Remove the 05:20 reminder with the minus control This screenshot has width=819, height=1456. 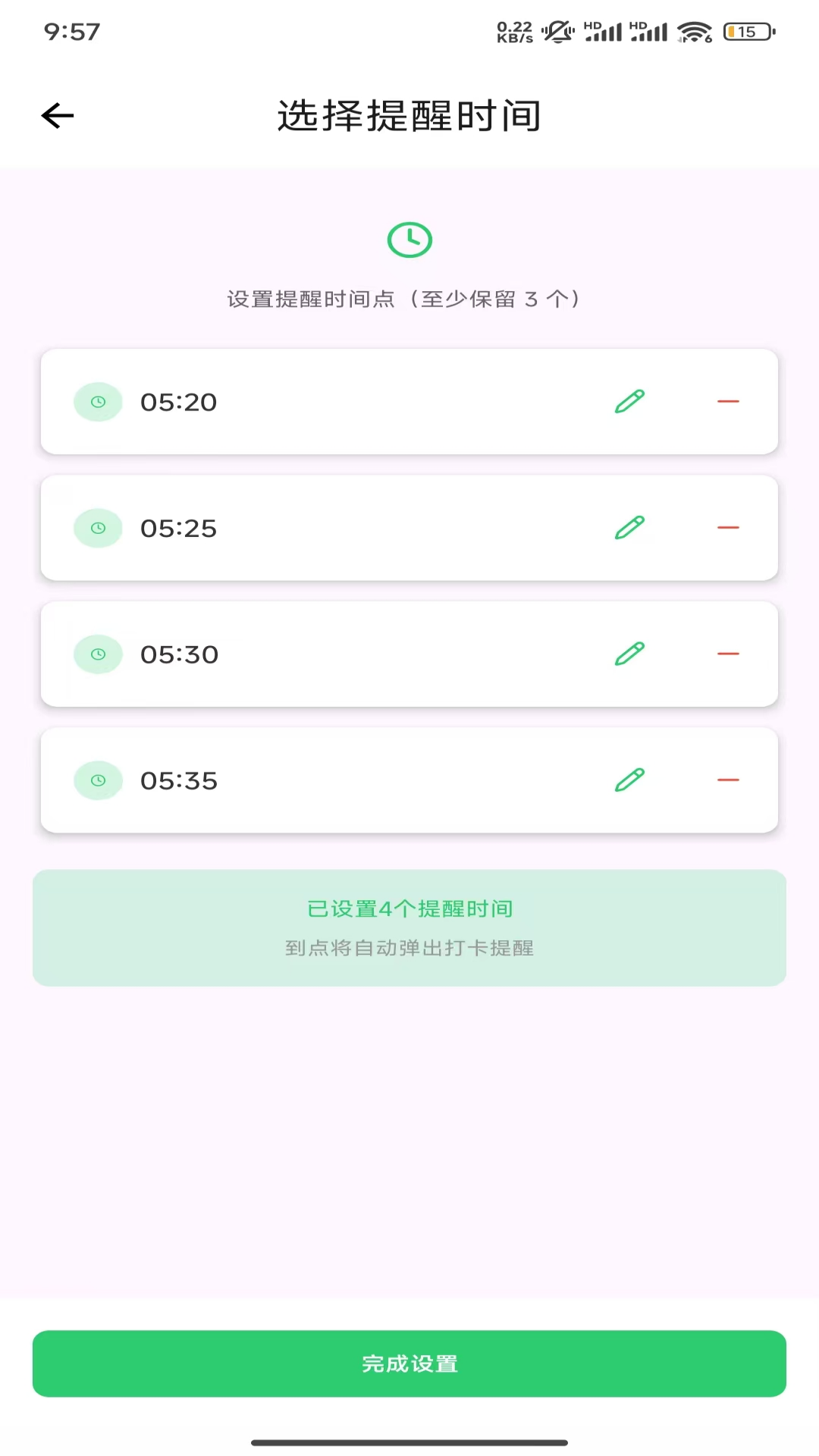tap(727, 401)
